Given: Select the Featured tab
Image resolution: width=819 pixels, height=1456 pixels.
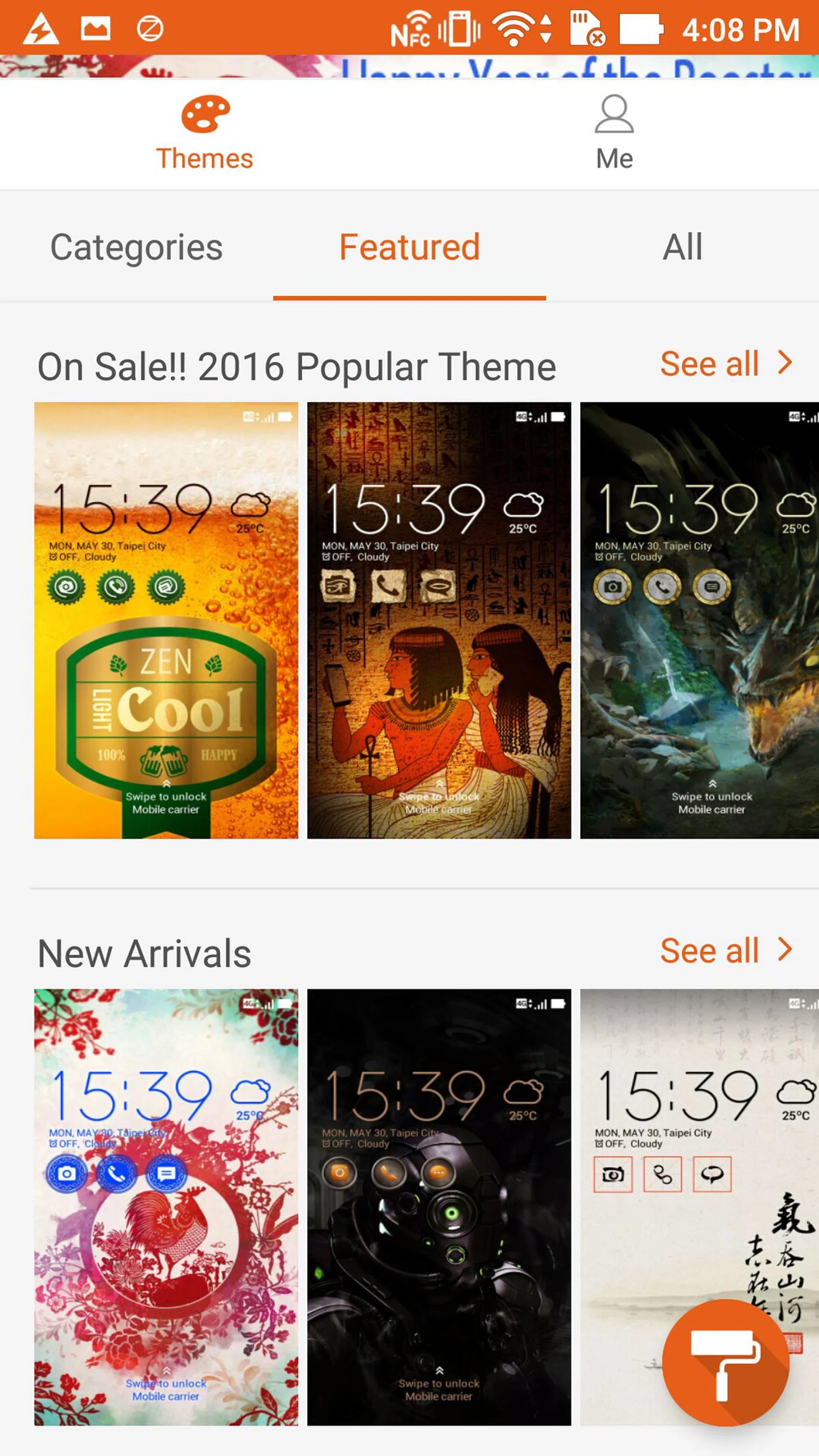Looking at the screenshot, I should tap(409, 247).
